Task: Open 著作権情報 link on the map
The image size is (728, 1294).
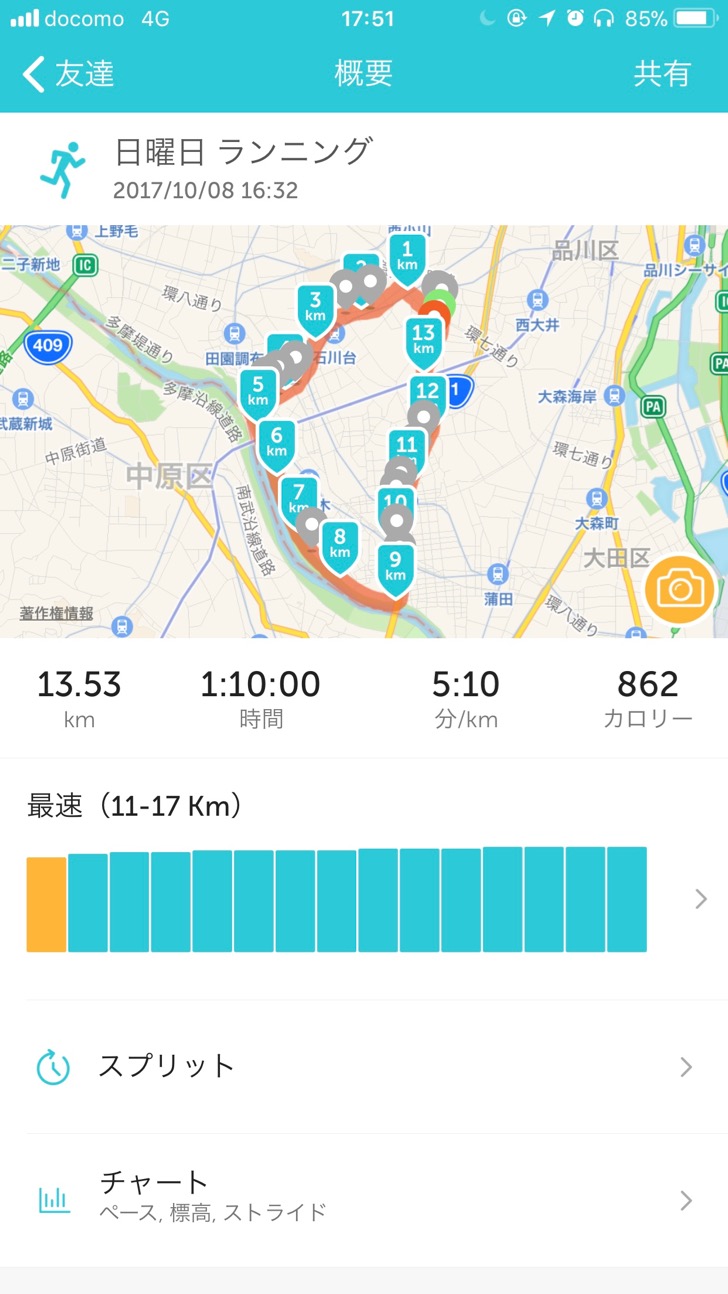Action: [56, 613]
